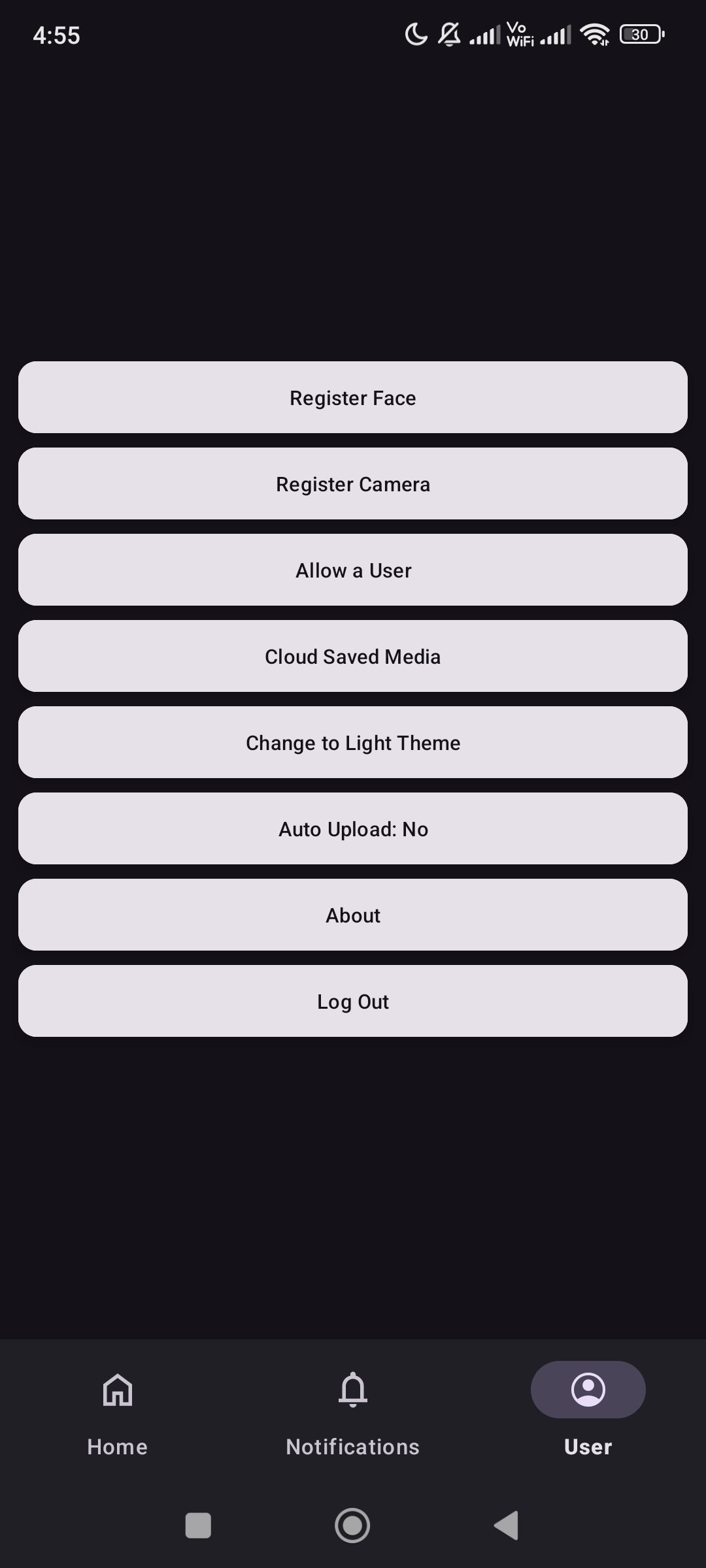Log out of the account

click(x=353, y=1001)
